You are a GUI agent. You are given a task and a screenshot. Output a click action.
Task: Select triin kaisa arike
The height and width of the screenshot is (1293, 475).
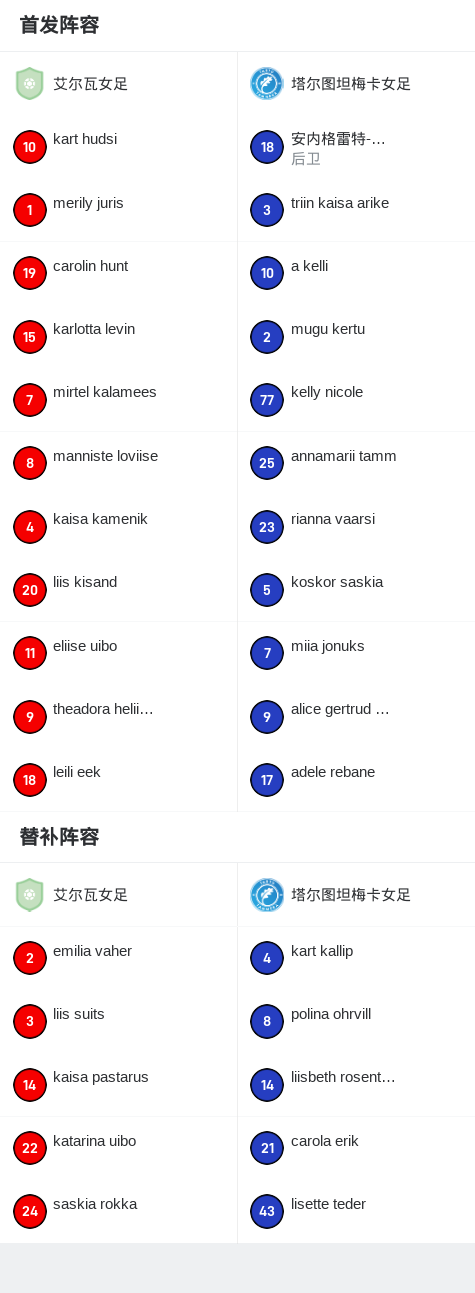click(x=356, y=210)
